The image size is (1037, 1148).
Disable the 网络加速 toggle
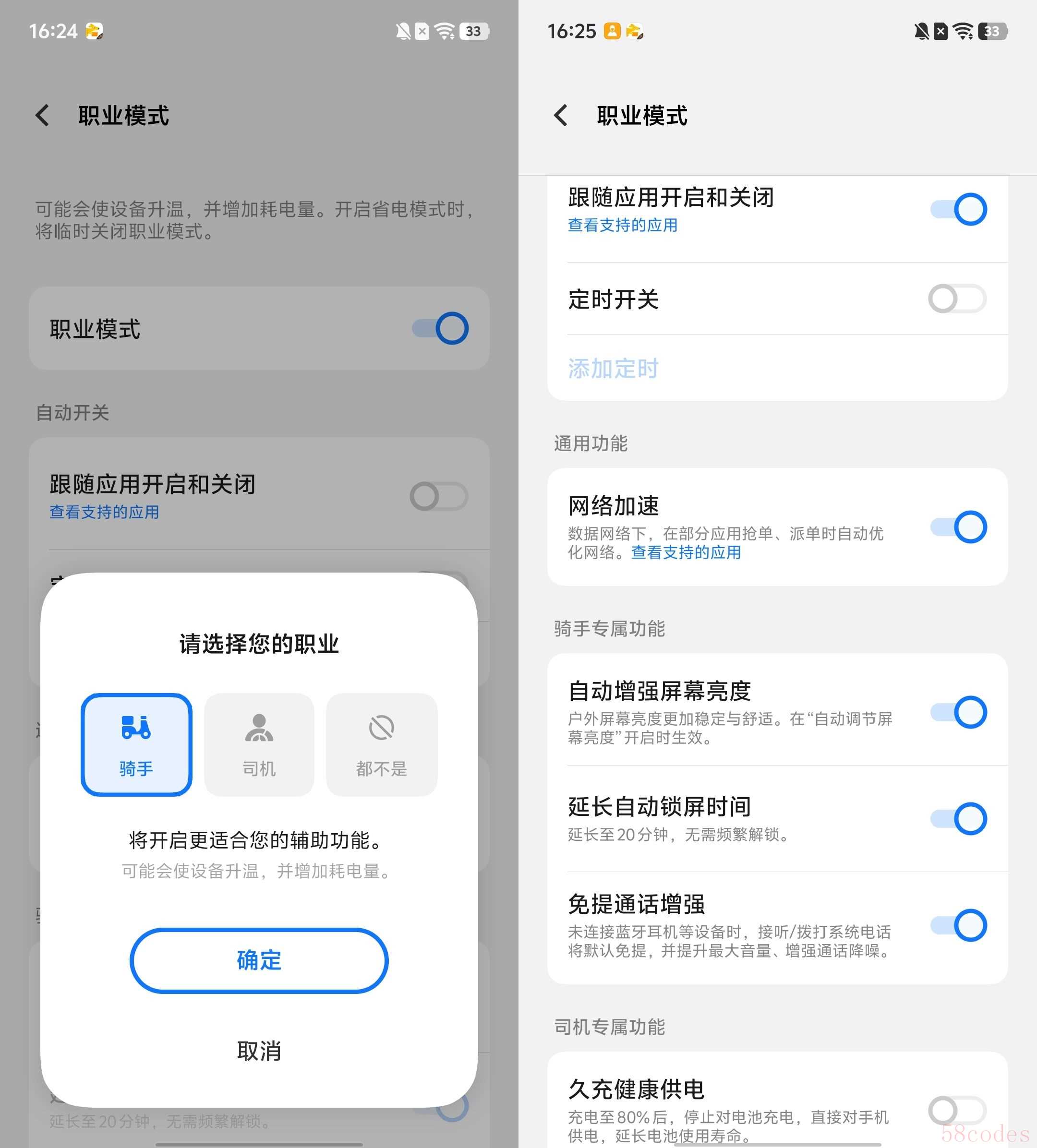(958, 527)
